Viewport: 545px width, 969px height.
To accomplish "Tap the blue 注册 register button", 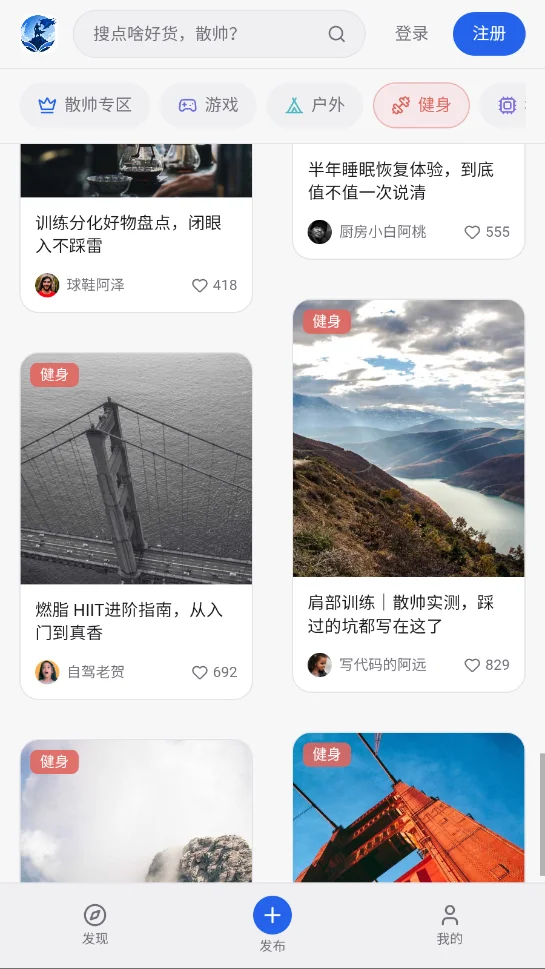I will click(x=489, y=33).
